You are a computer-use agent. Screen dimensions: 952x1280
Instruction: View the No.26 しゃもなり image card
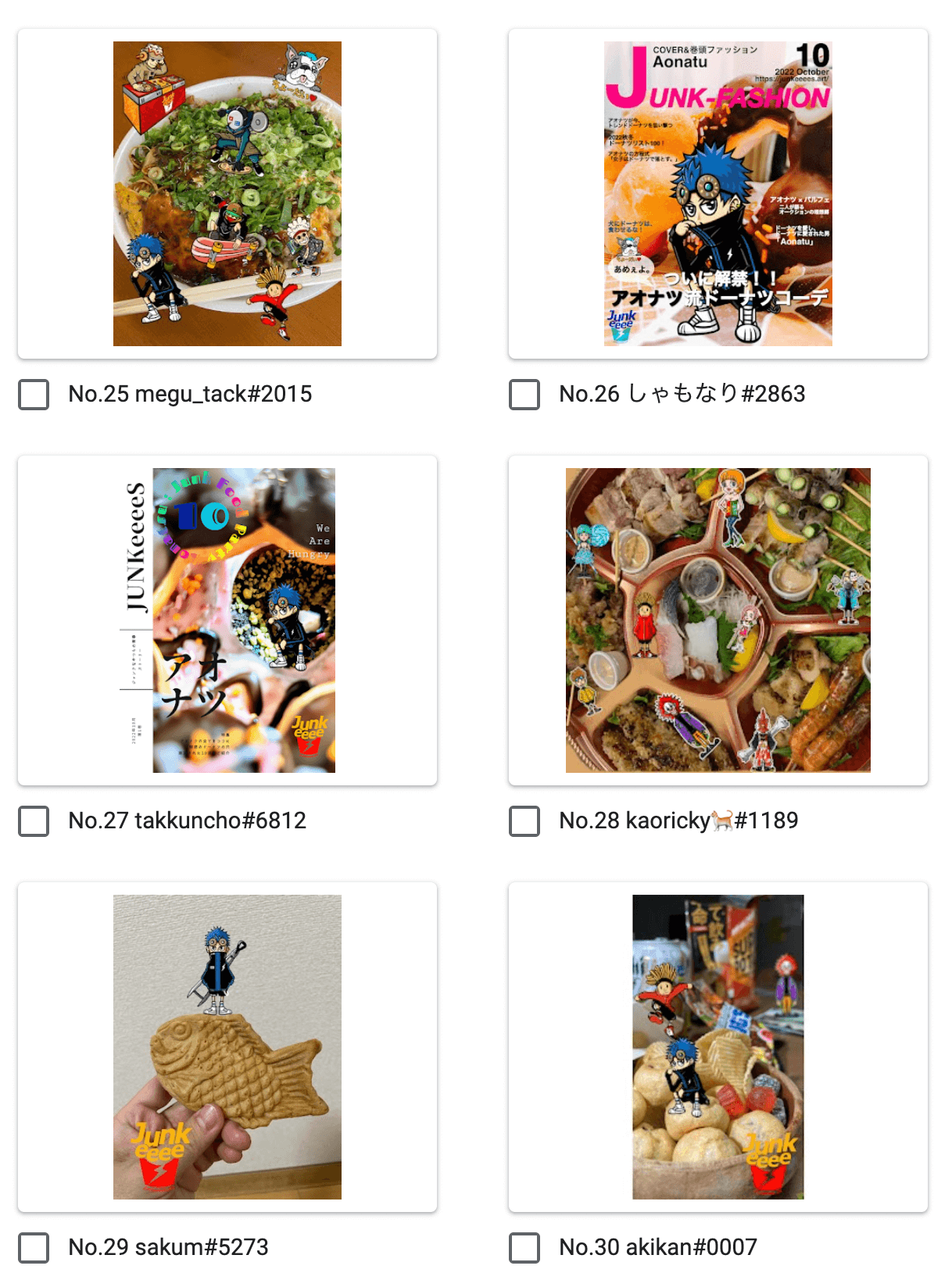tap(718, 194)
